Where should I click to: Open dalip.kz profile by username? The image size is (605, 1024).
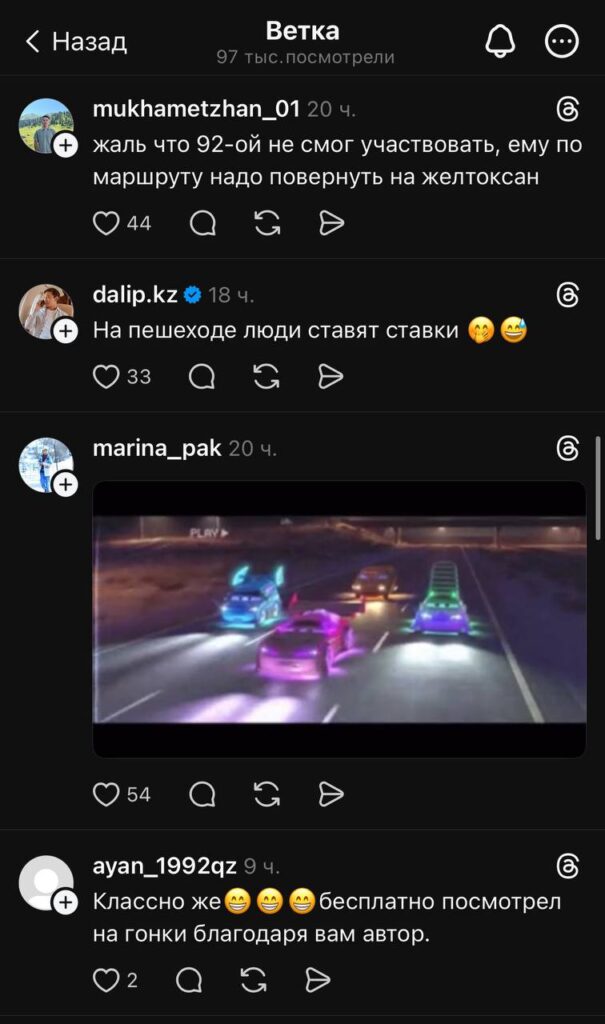pos(135,295)
